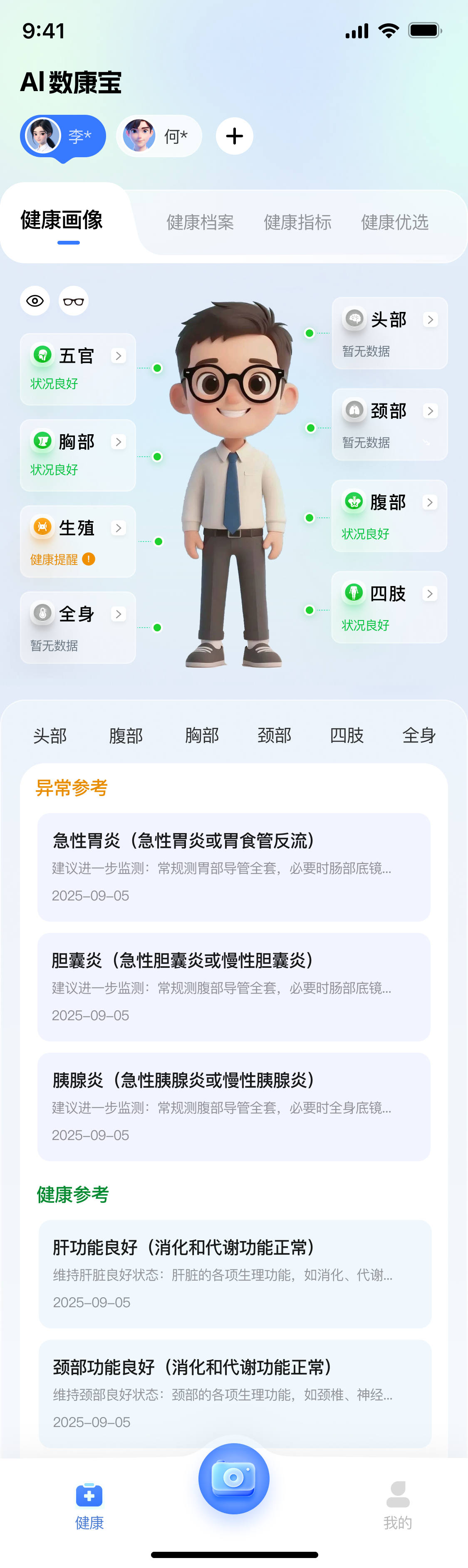This screenshot has width=468, height=1568.
Task: Open the 健康指标 tab
Action: tap(297, 222)
